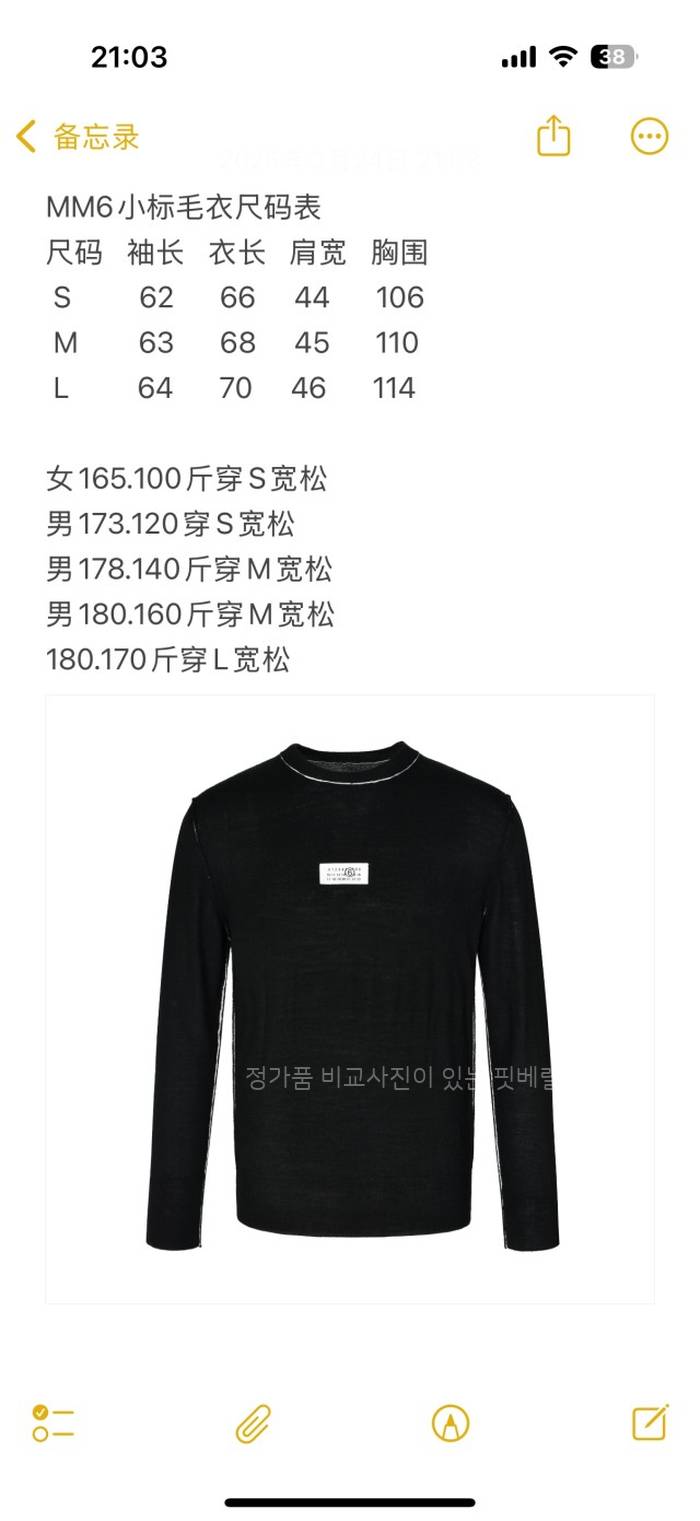
Task: Open the markup pen tool
Action: [451, 1422]
